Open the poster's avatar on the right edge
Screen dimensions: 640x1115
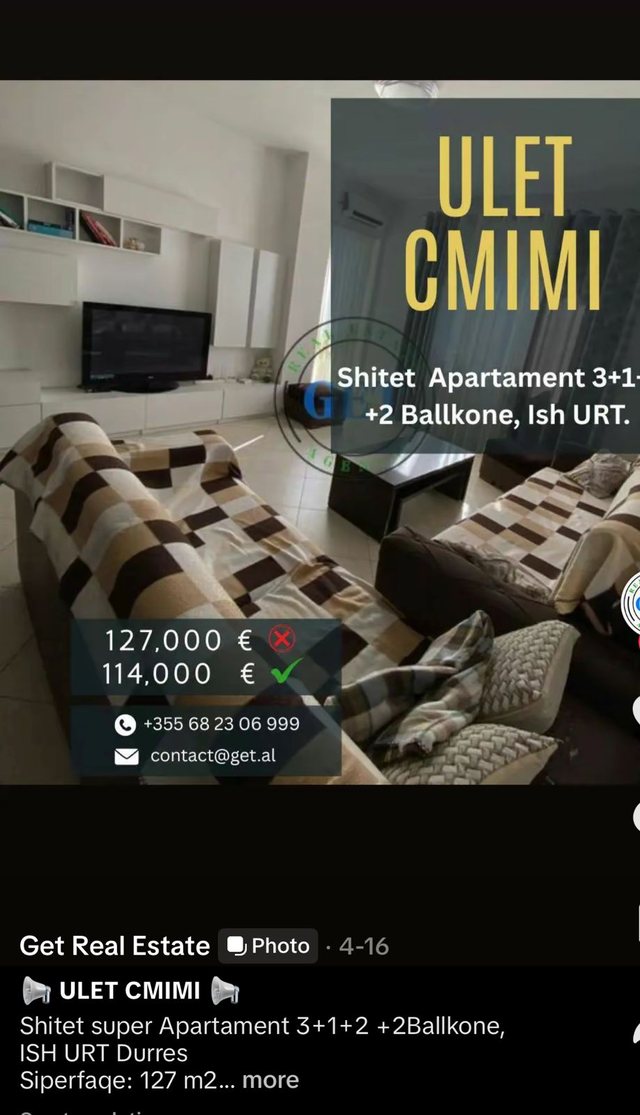[632, 602]
